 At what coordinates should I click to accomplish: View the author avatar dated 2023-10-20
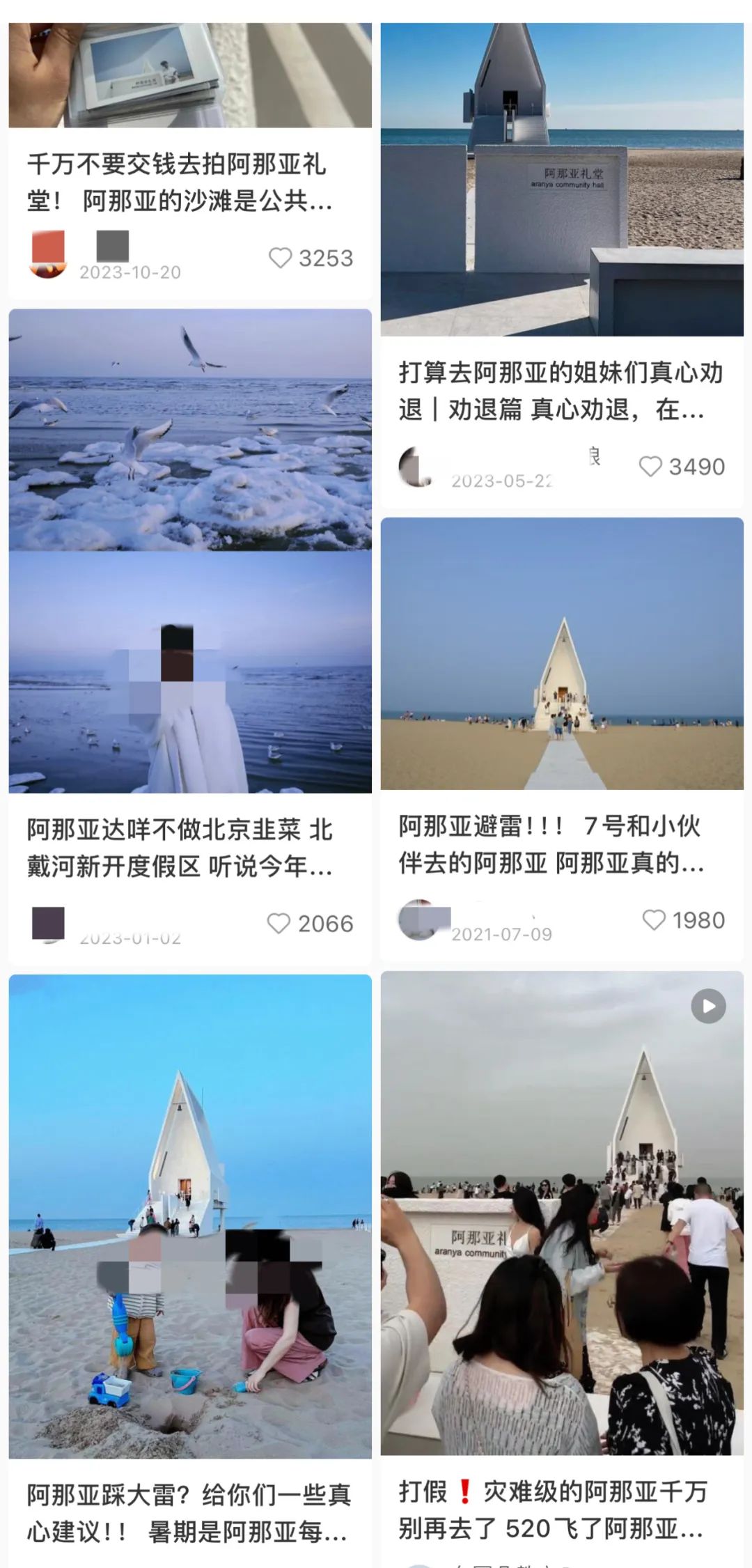(x=48, y=256)
